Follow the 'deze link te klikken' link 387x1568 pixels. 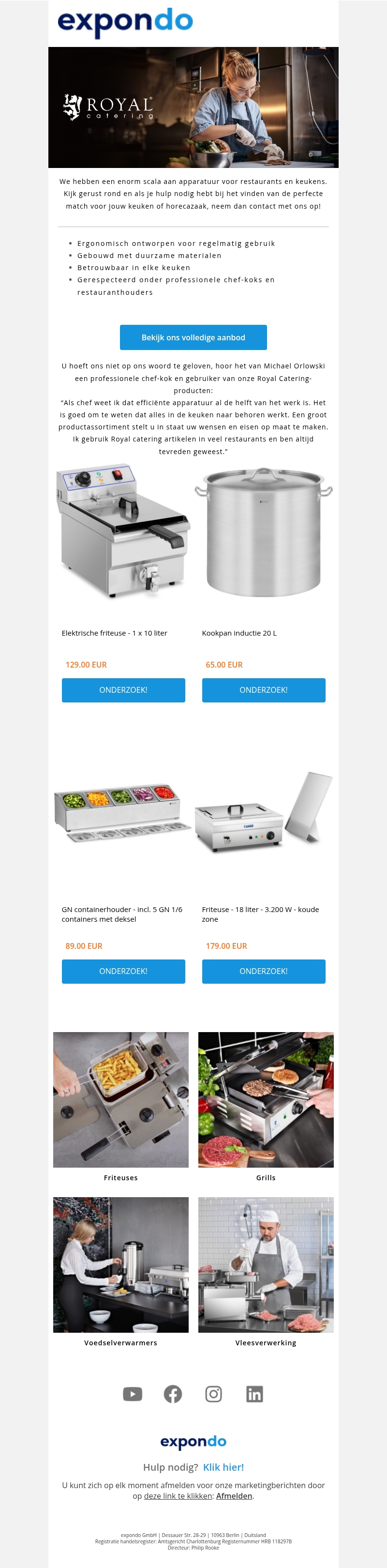pyautogui.click(x=178, y=1495)
